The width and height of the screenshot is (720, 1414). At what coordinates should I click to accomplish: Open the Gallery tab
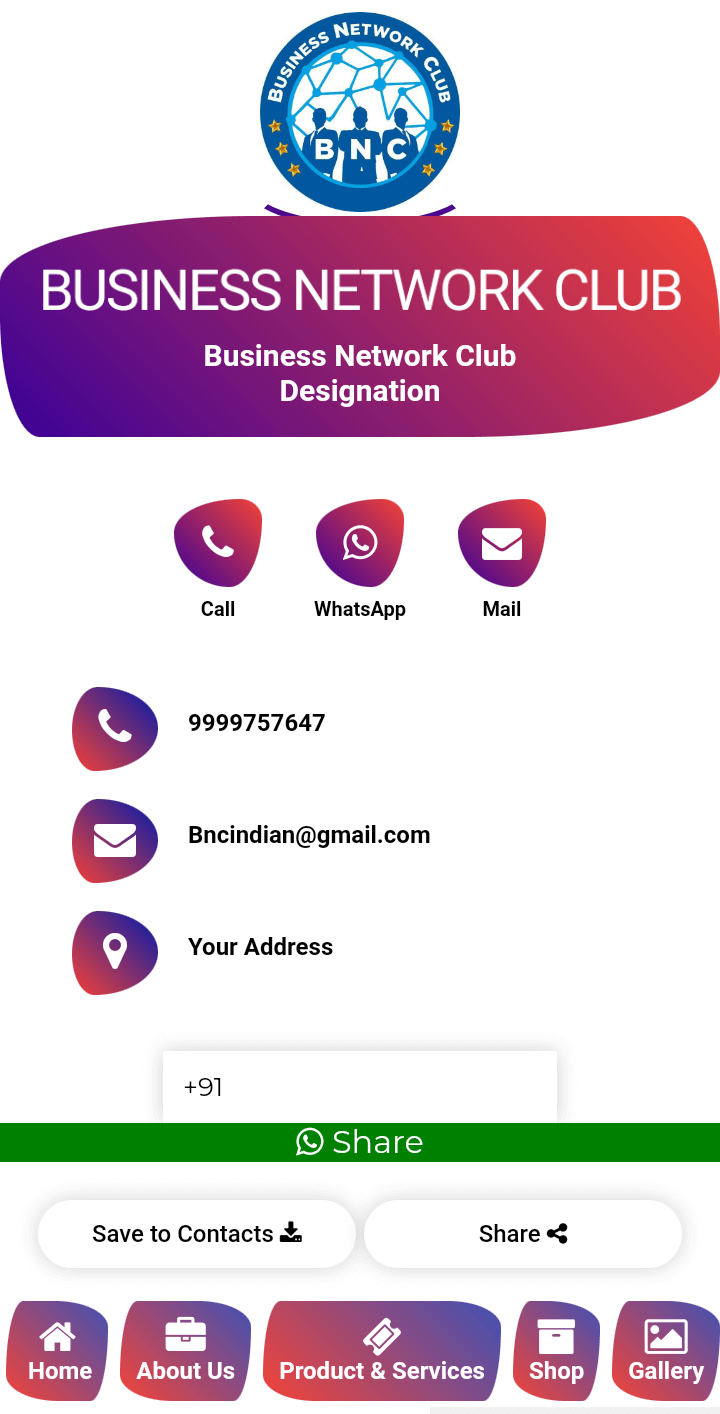click(666, 1351)
